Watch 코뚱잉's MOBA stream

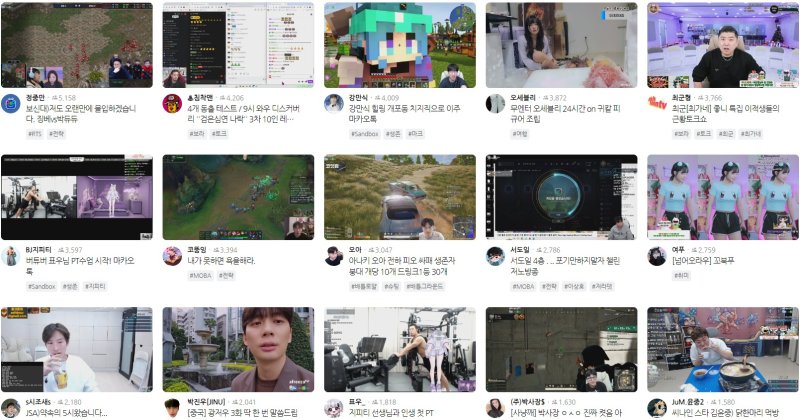click(238, 197)
